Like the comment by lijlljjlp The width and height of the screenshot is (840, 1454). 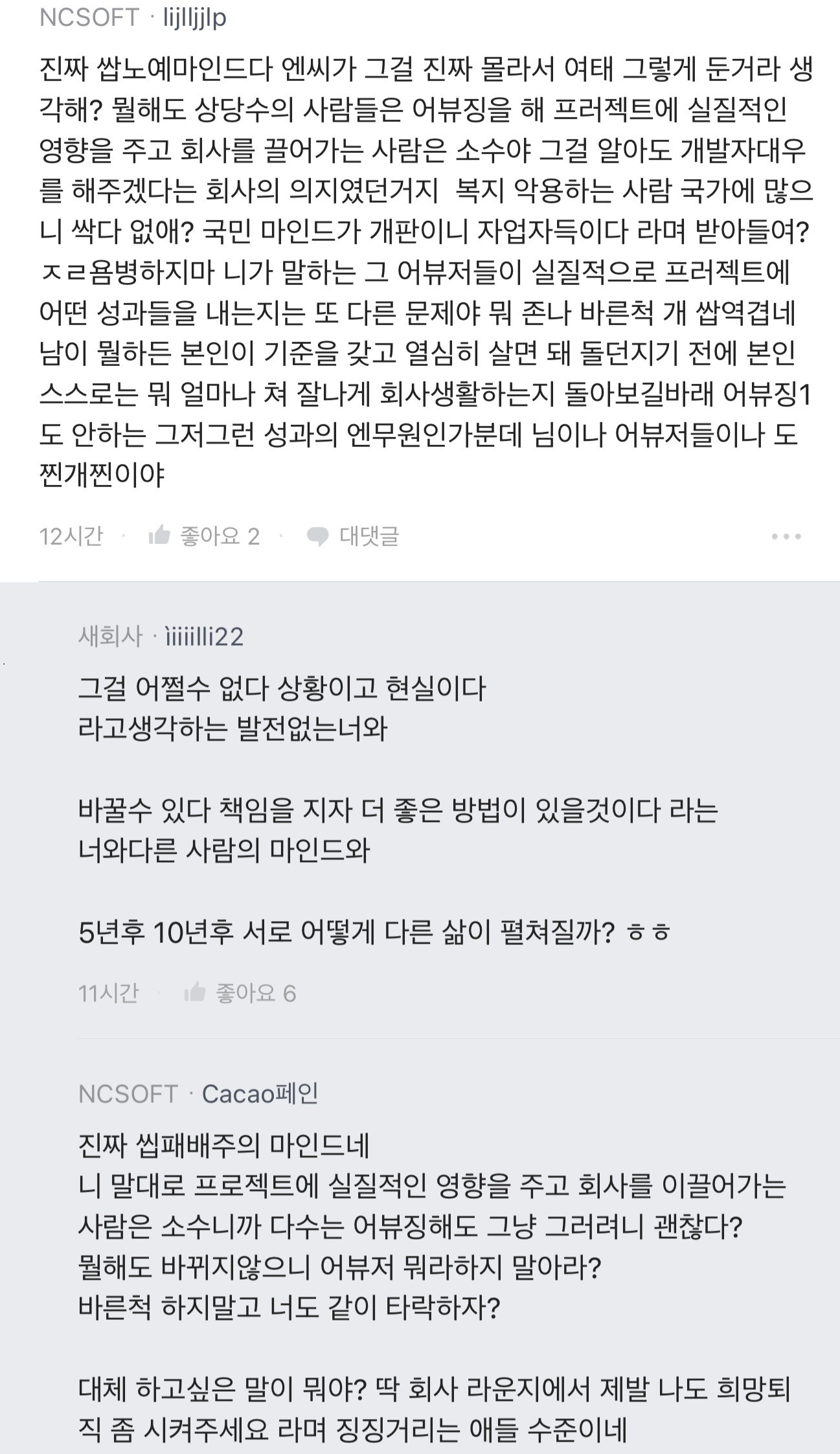click(204, 536)
